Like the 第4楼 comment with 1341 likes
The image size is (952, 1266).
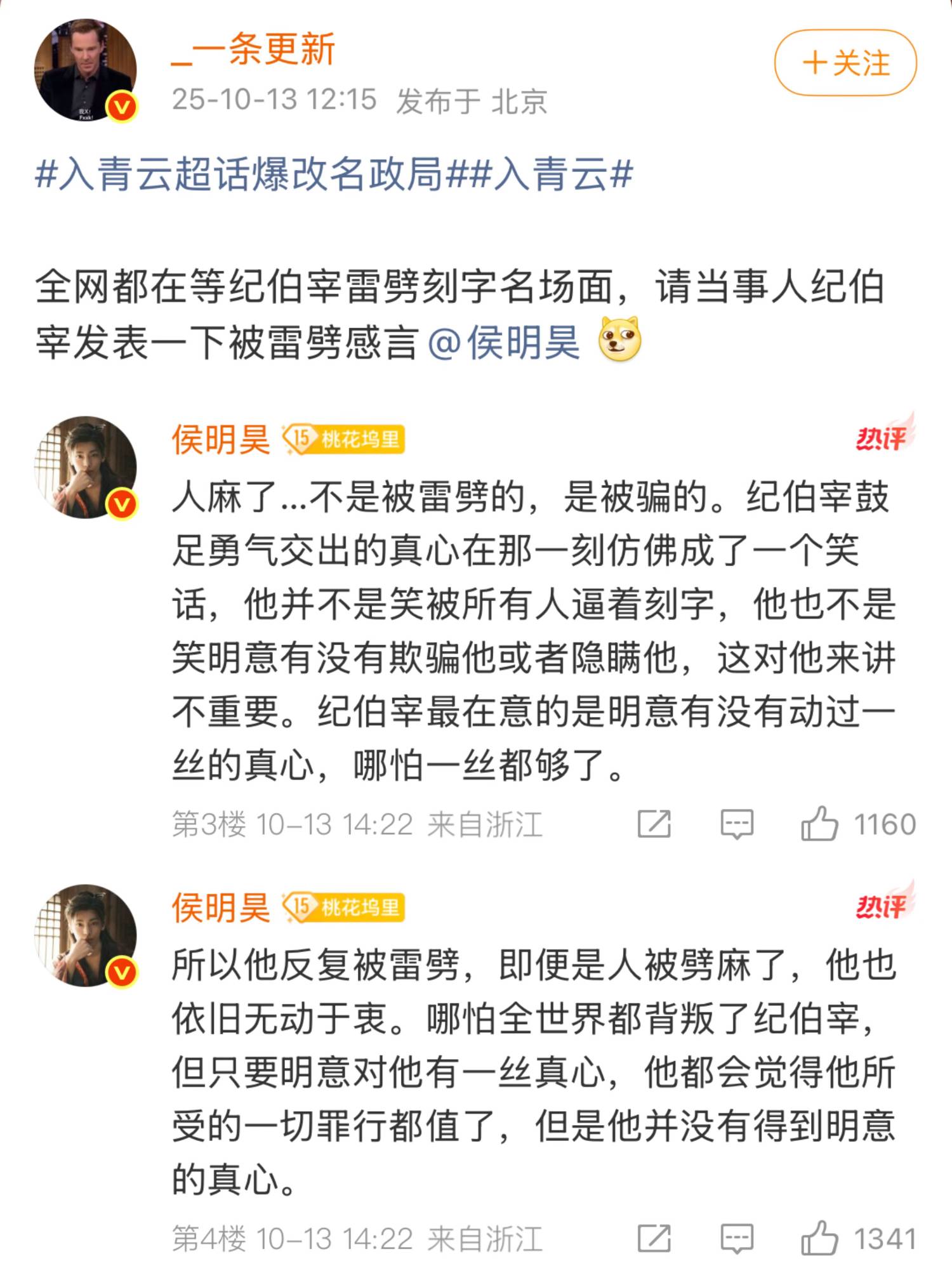click(820, 1238)
